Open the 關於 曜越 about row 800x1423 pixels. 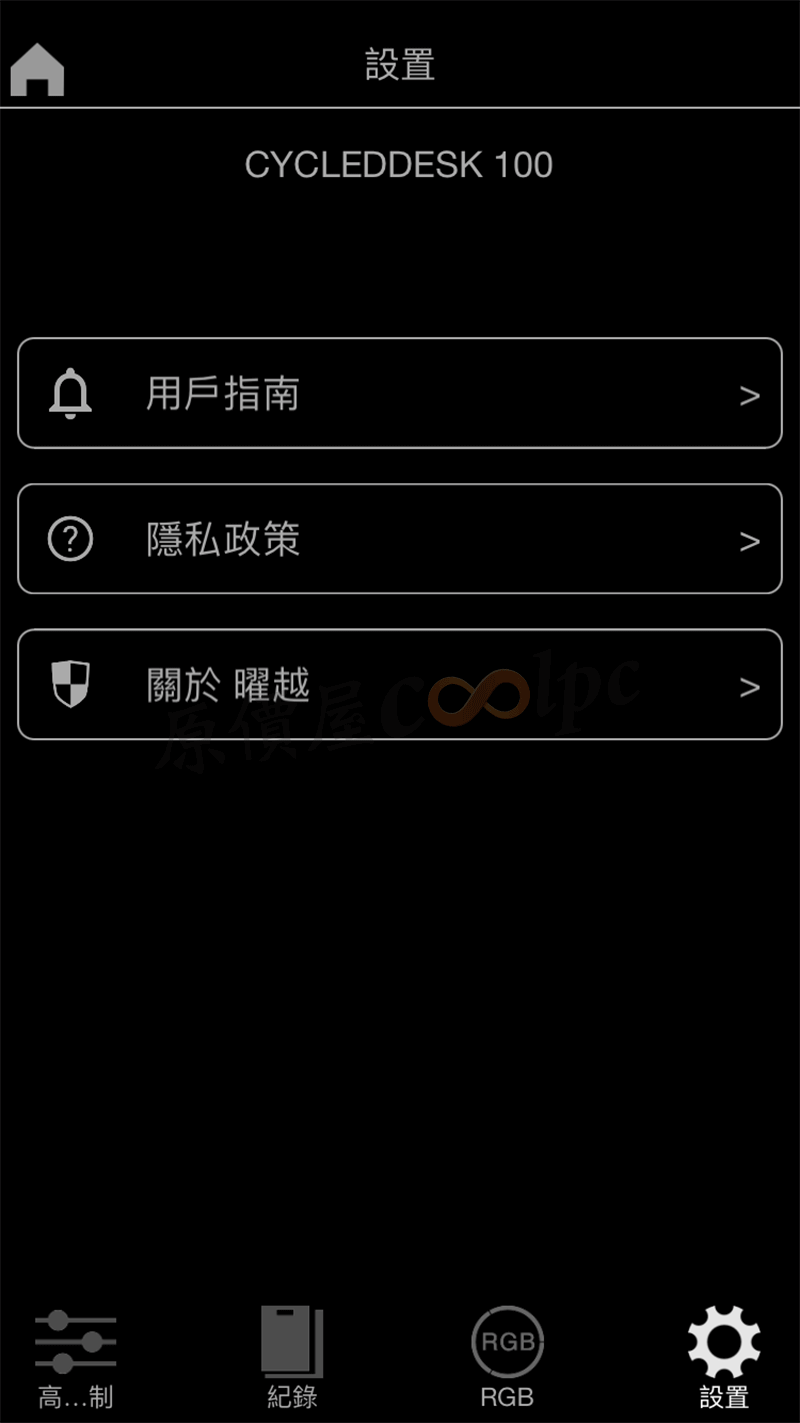[x=400, y=685]
